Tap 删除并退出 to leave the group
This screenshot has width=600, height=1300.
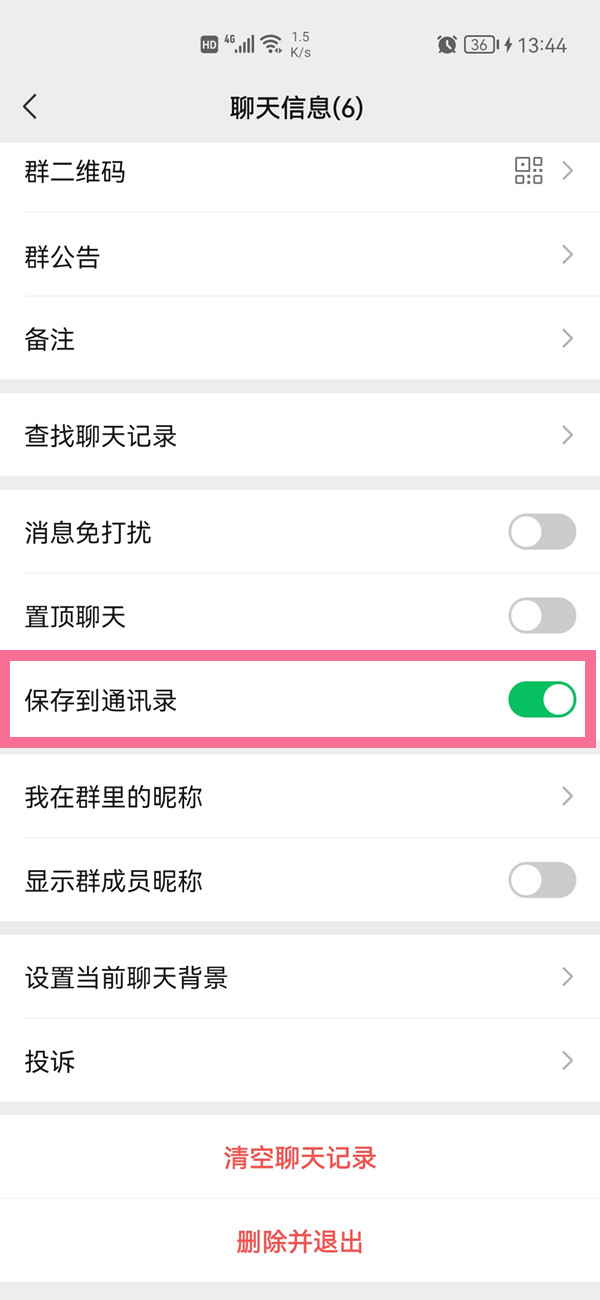pyautogui.click(x=300, y=1242)
